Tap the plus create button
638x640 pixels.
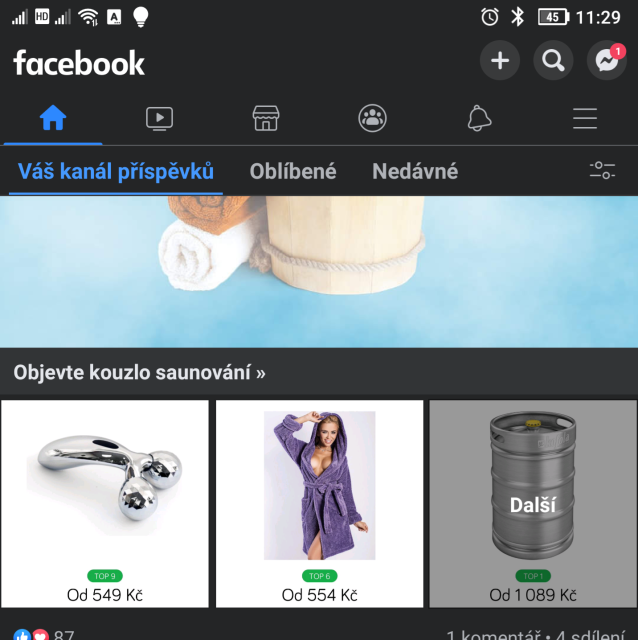coord(500,61)
